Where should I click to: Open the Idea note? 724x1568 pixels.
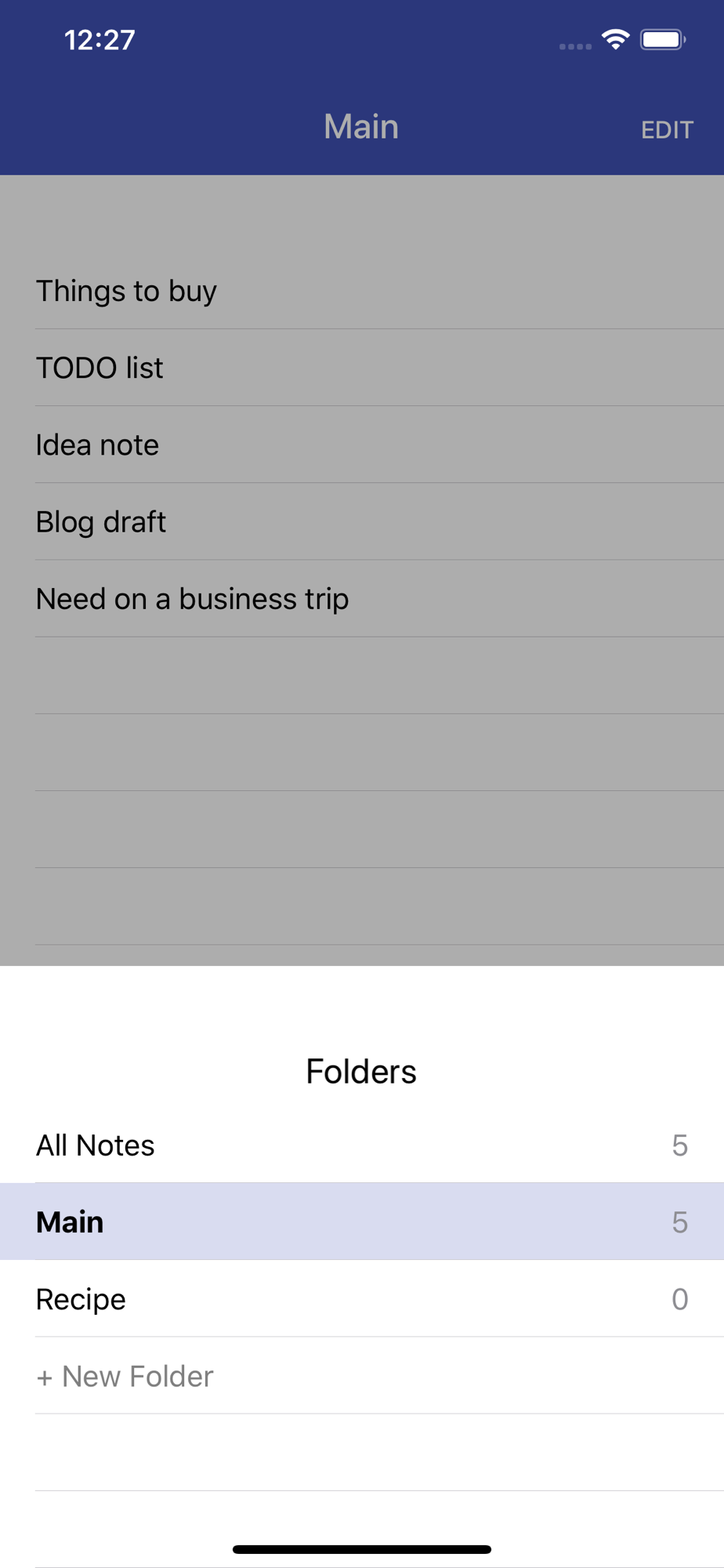click(x=362, y=445)
